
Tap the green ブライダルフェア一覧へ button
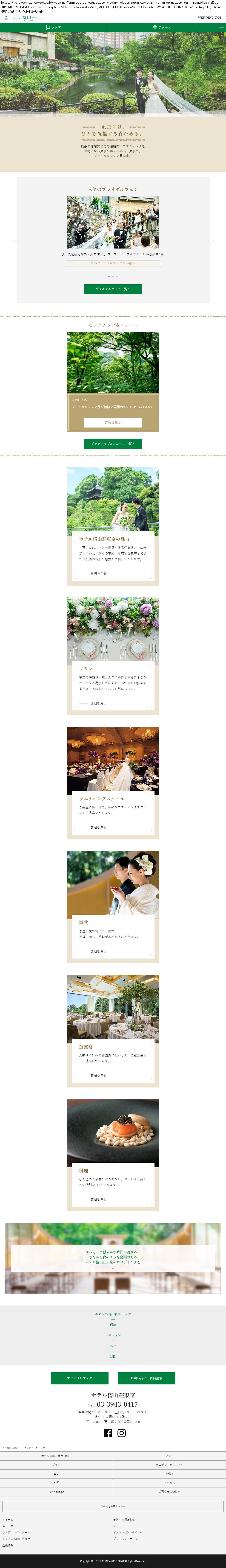(113, 289)
